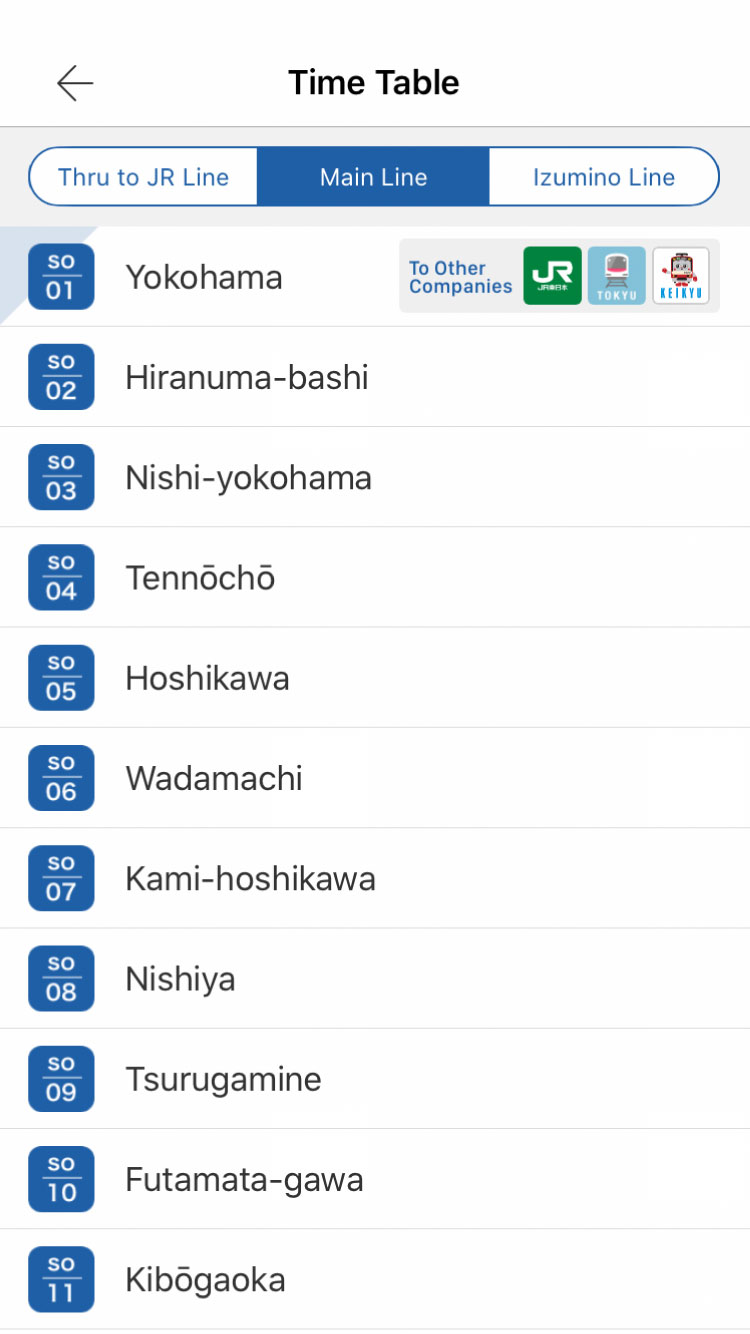Switch to Thru to JR Line tab

point(143,177)
